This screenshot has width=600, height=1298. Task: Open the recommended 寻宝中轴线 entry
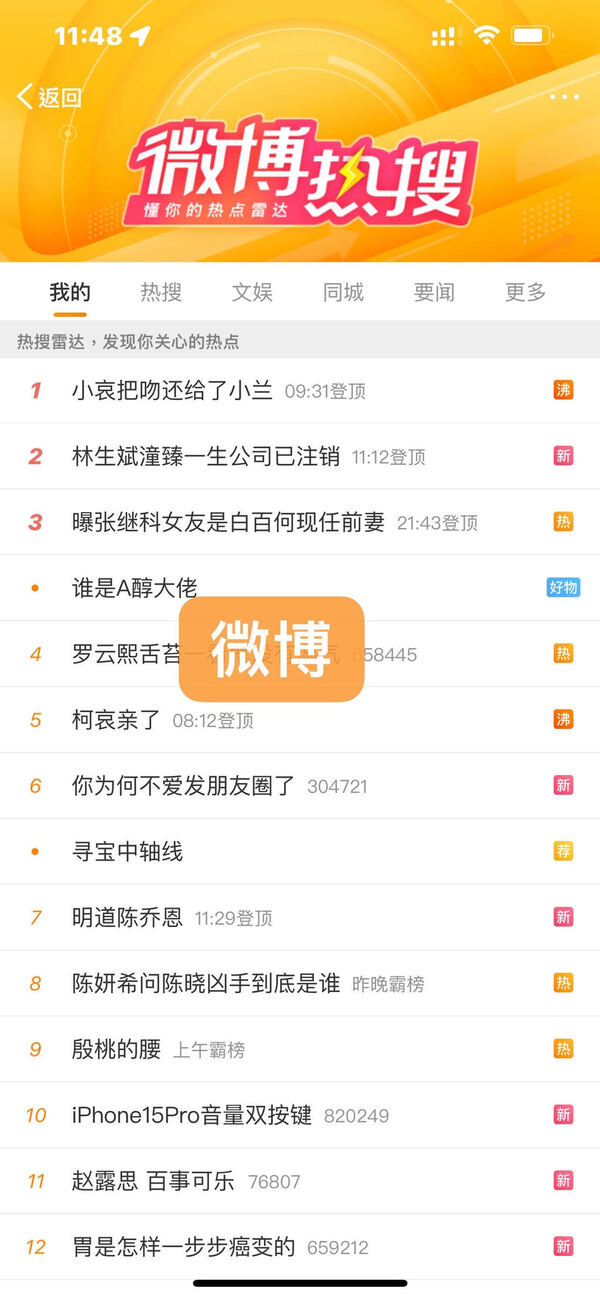pyautogui.click(x=127, y=852)
